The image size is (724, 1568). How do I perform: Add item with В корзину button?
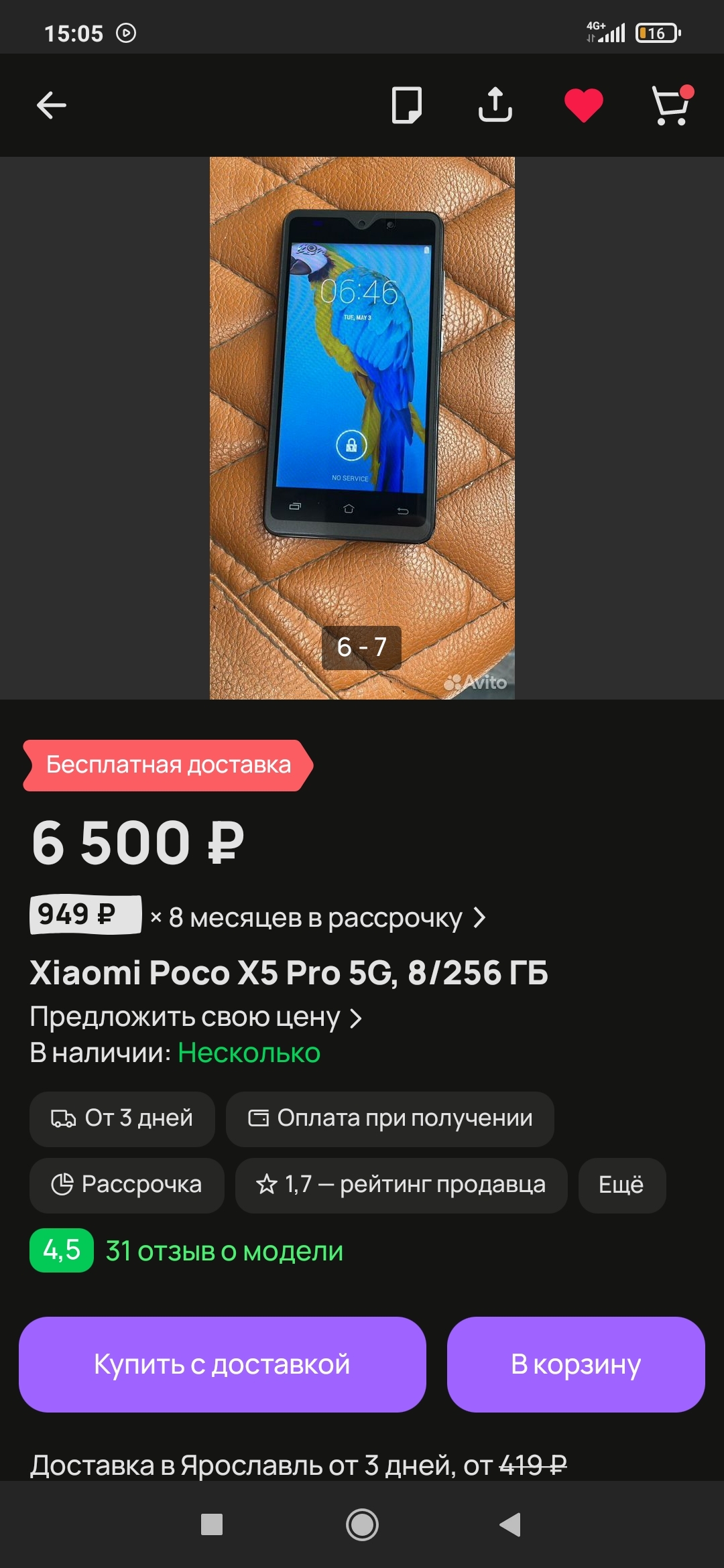click(x=576, y=1364)
